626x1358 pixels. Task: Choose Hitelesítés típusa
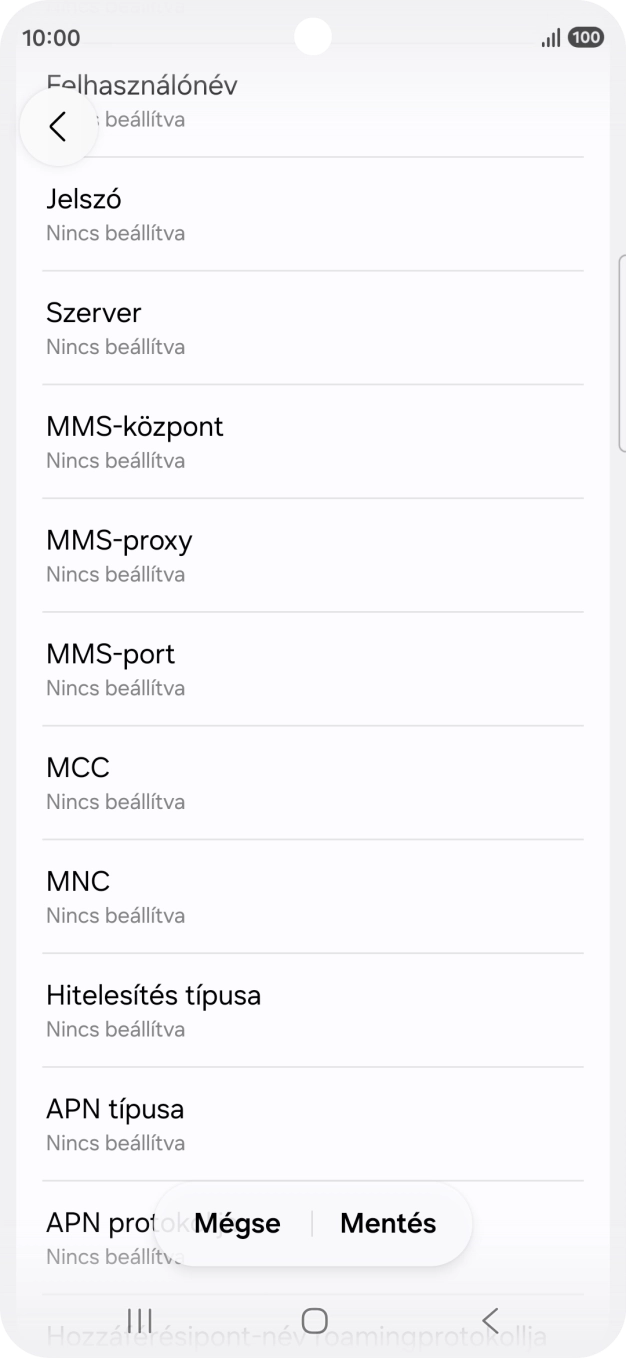pos(312,1011)
